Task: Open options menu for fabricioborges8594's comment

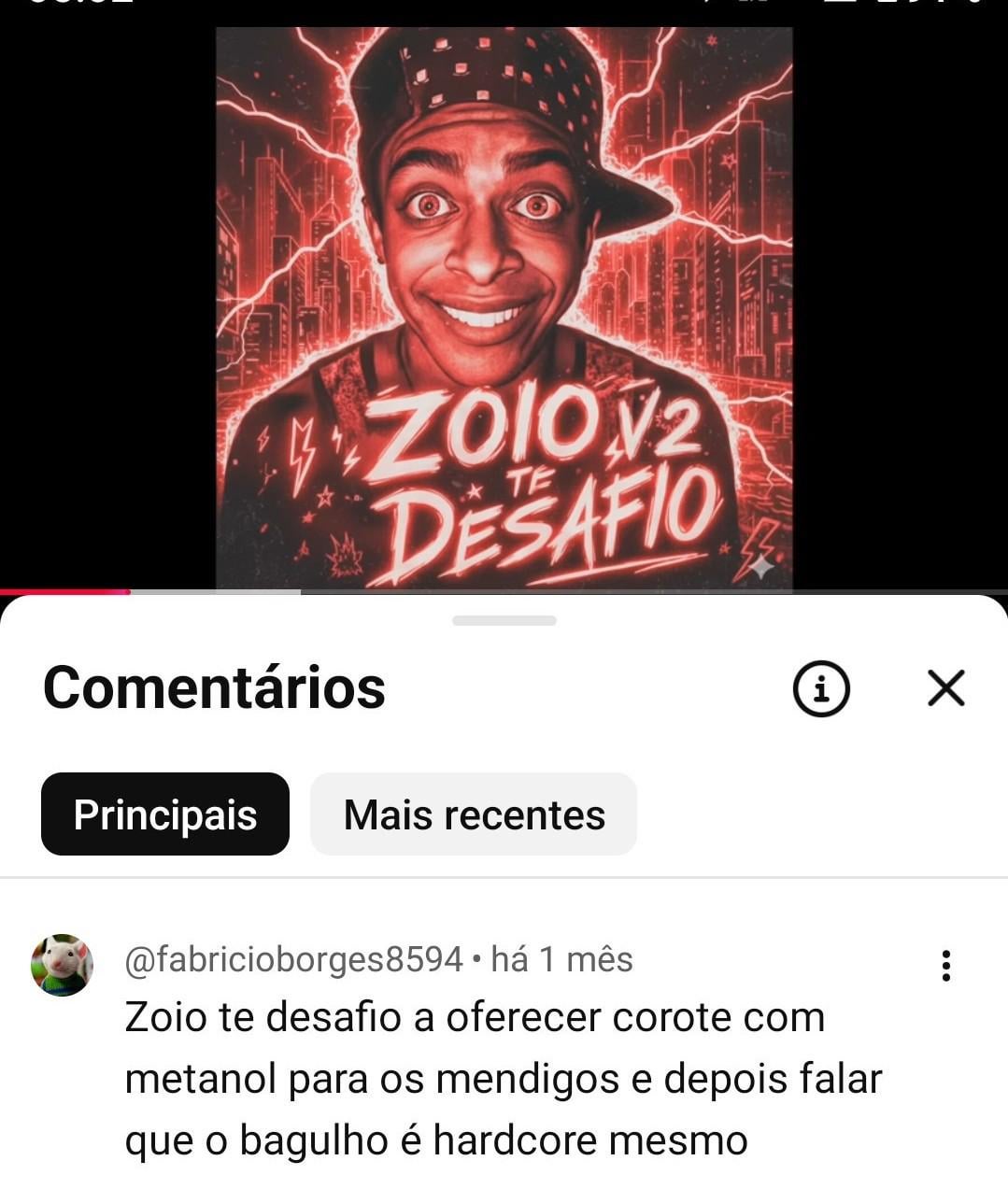Action: [946, 965]
